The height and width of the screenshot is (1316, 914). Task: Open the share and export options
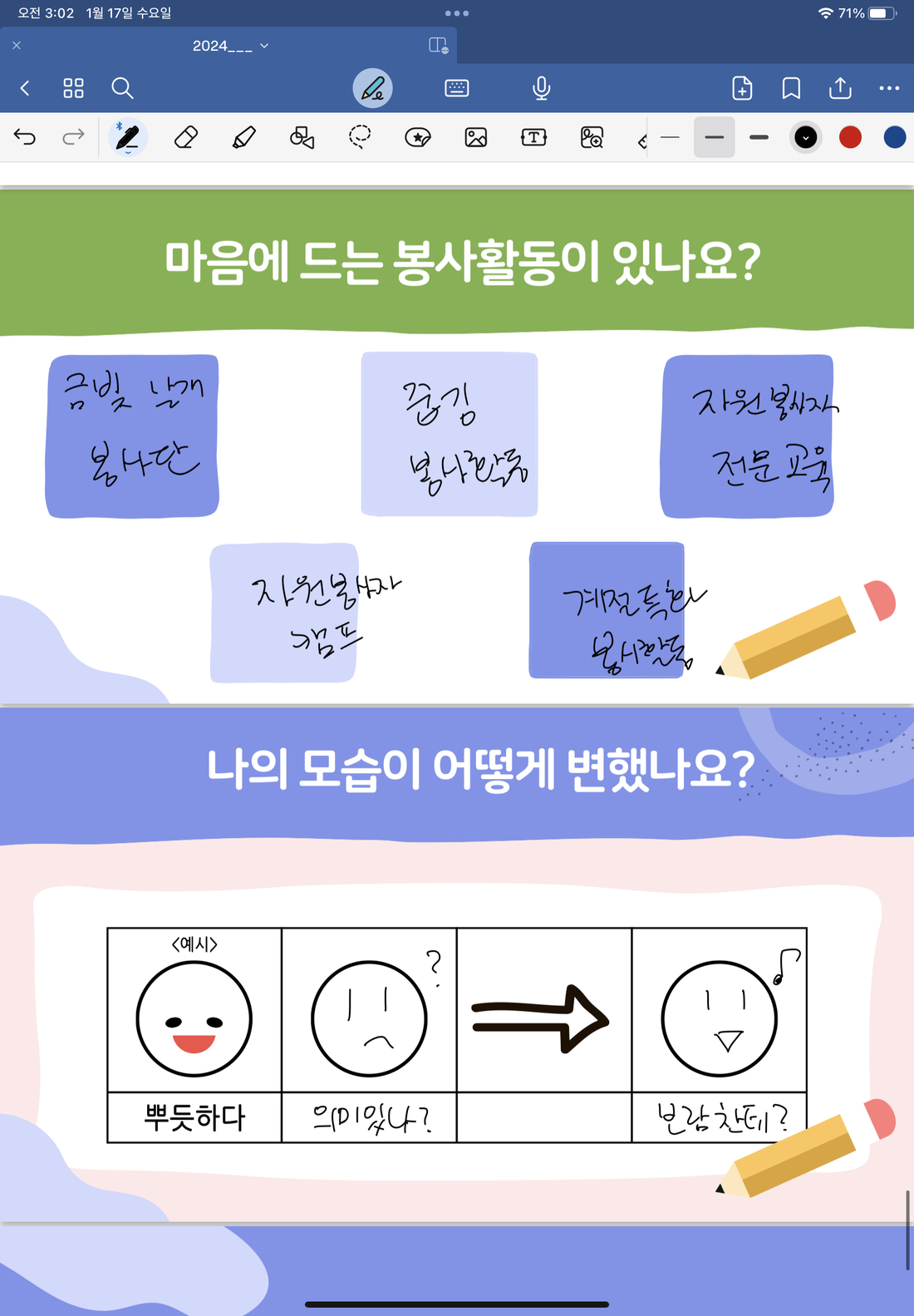(x=840, y=88)
